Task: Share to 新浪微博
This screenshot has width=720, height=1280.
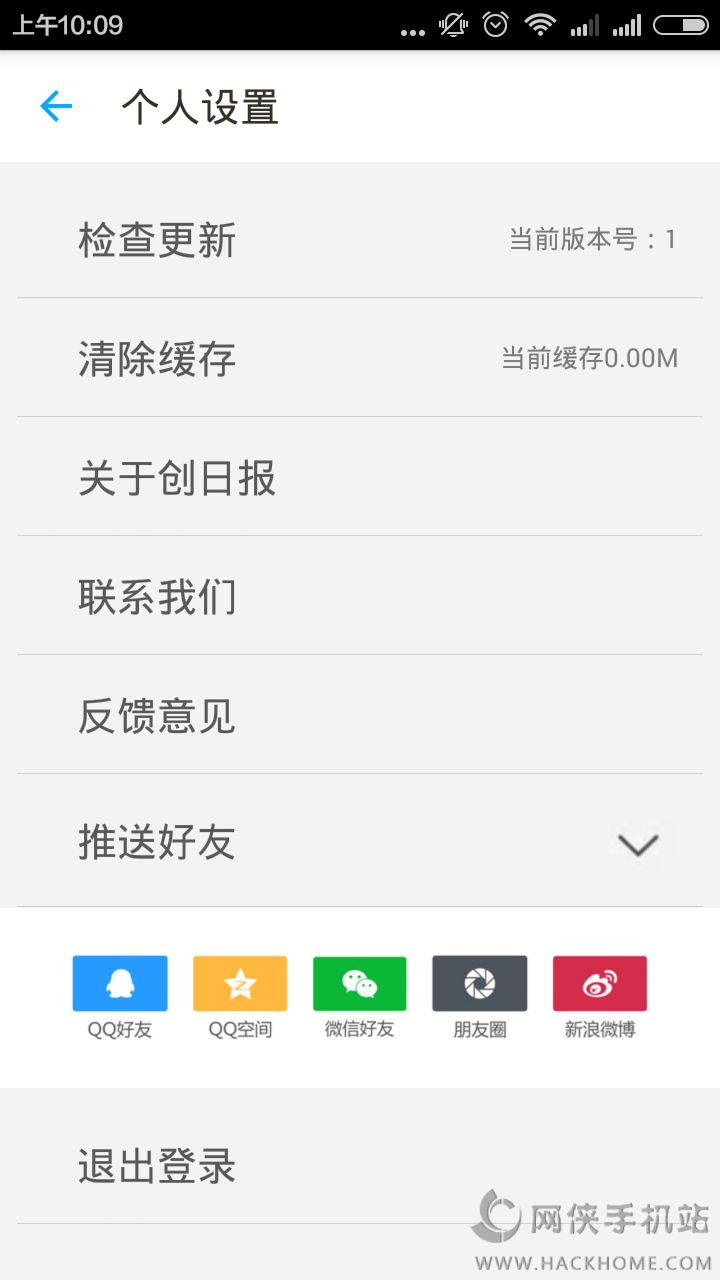Action: [600, 984]
